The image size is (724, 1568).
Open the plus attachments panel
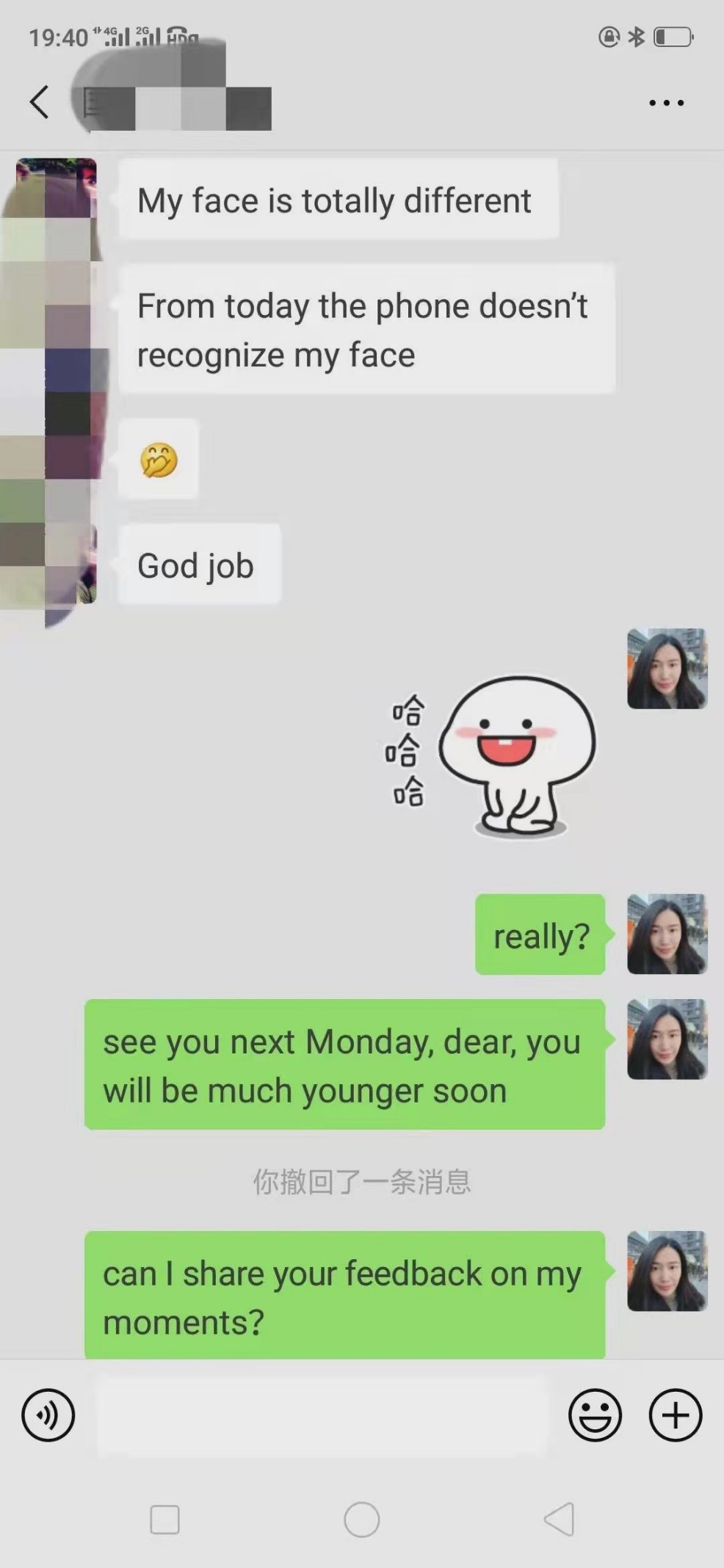675,1415
